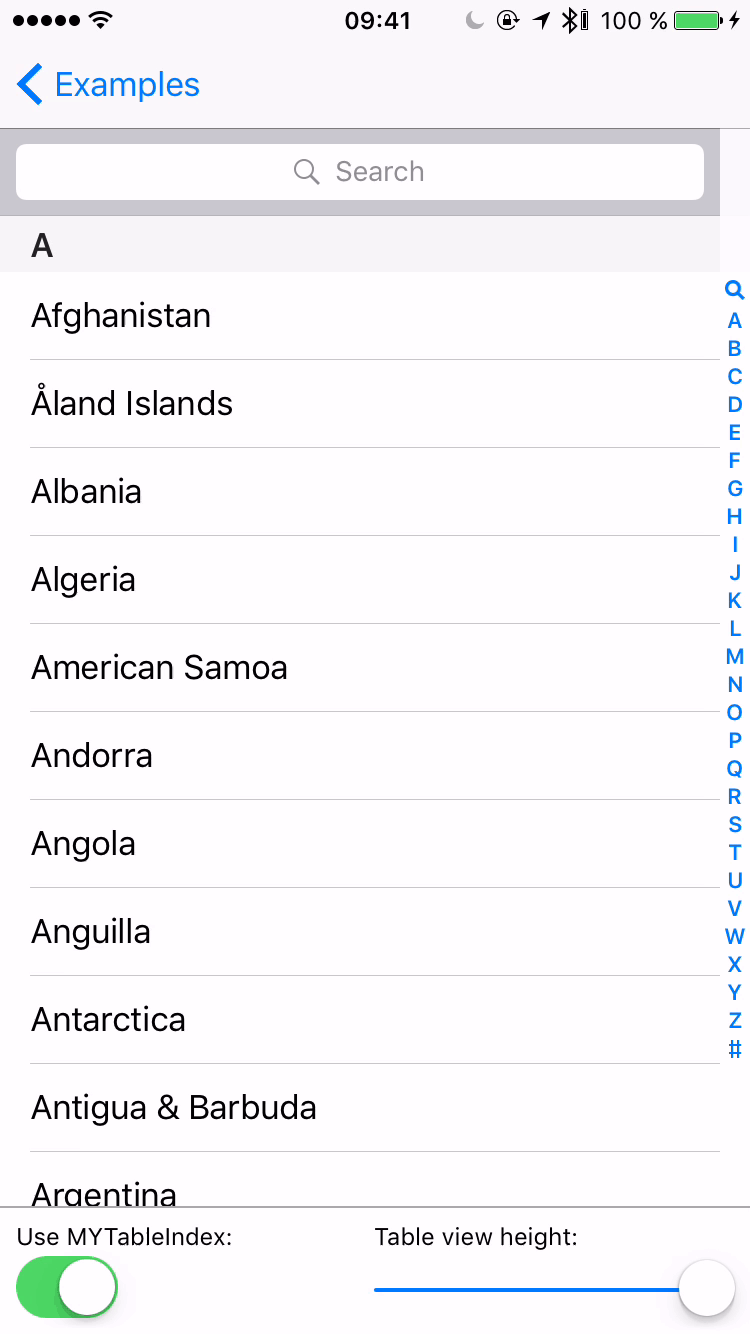Open American Samoa
Screen dimensions: 750x1334
pos(360,668)
